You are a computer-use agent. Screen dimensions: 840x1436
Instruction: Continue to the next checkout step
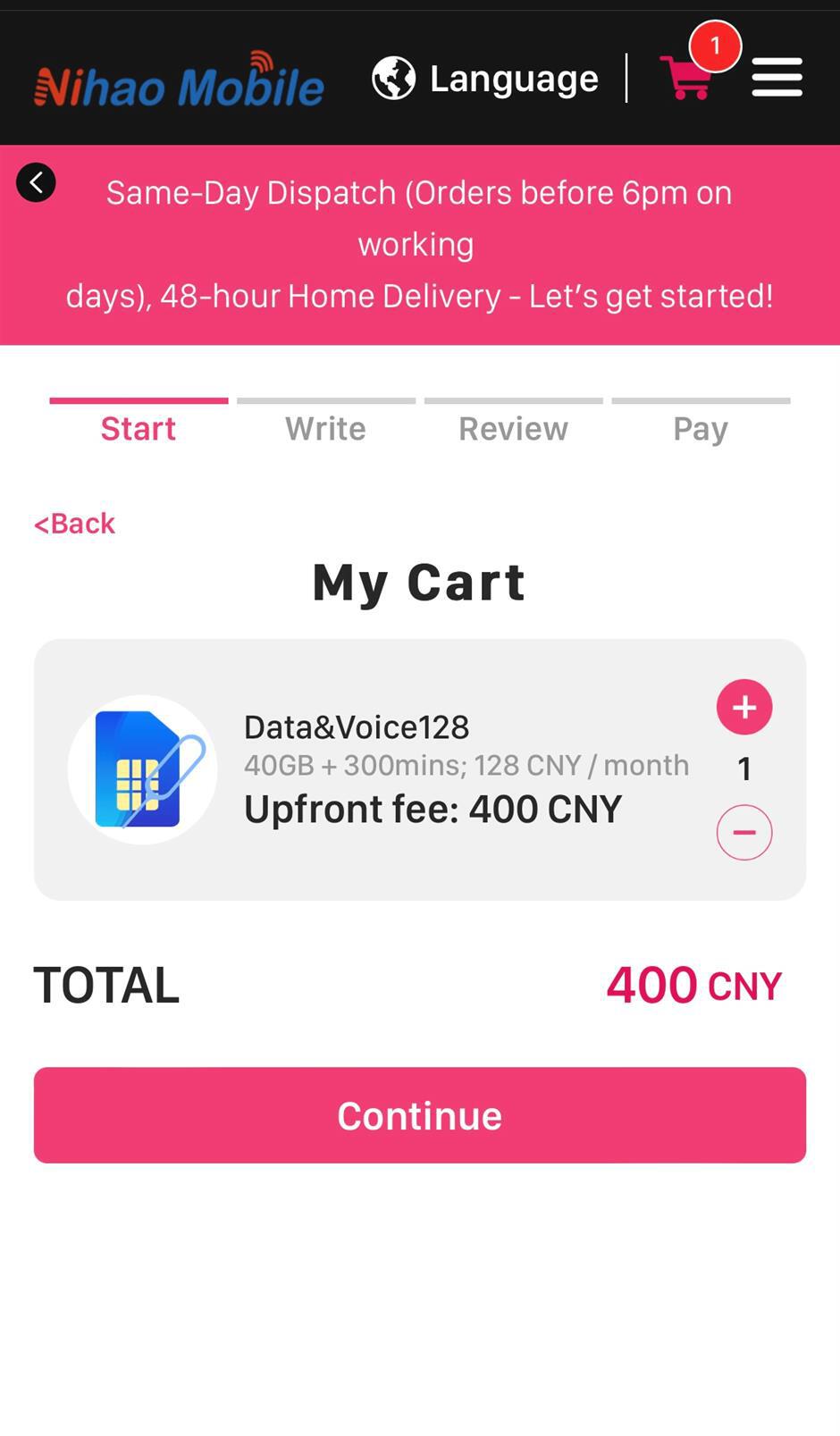pos(420,1115)
